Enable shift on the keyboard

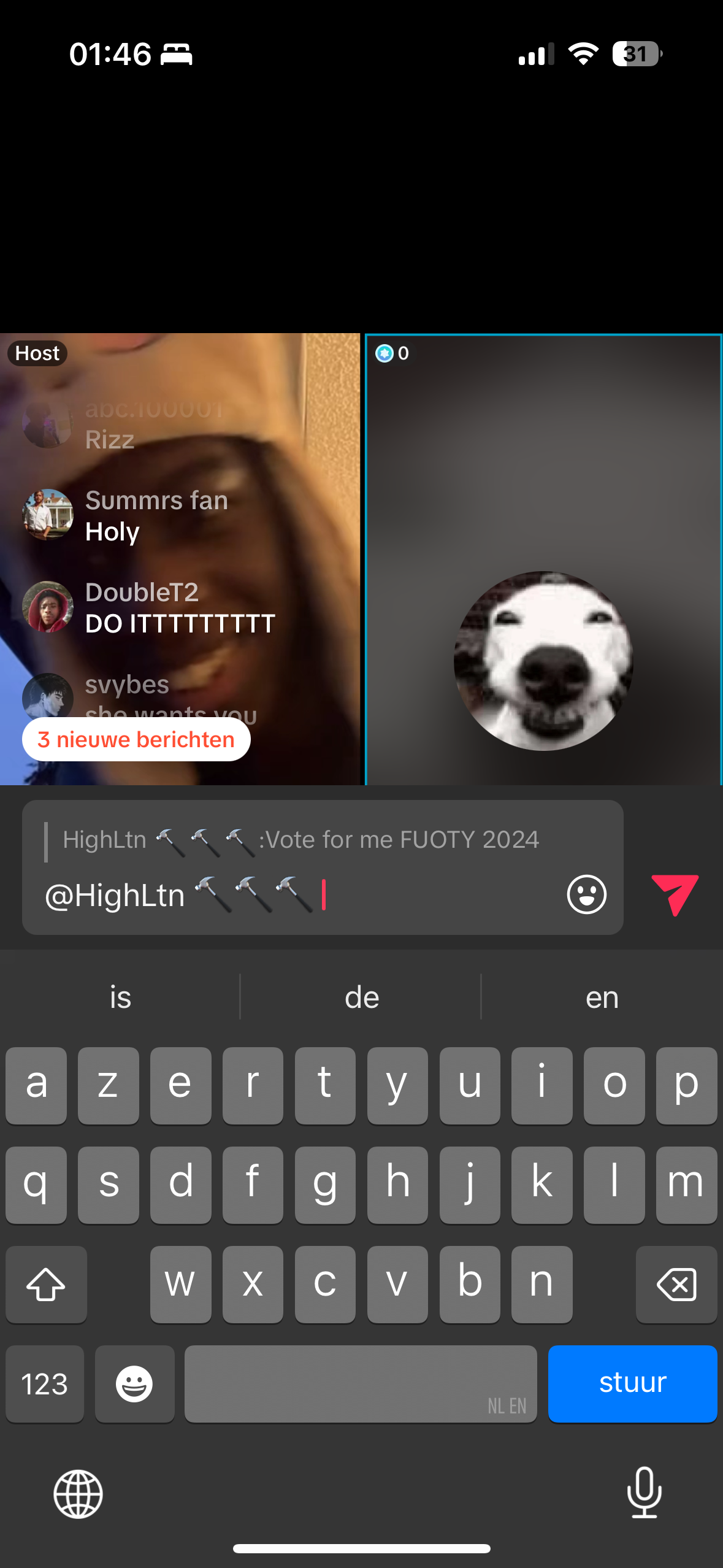click(x=46, y=1284)
